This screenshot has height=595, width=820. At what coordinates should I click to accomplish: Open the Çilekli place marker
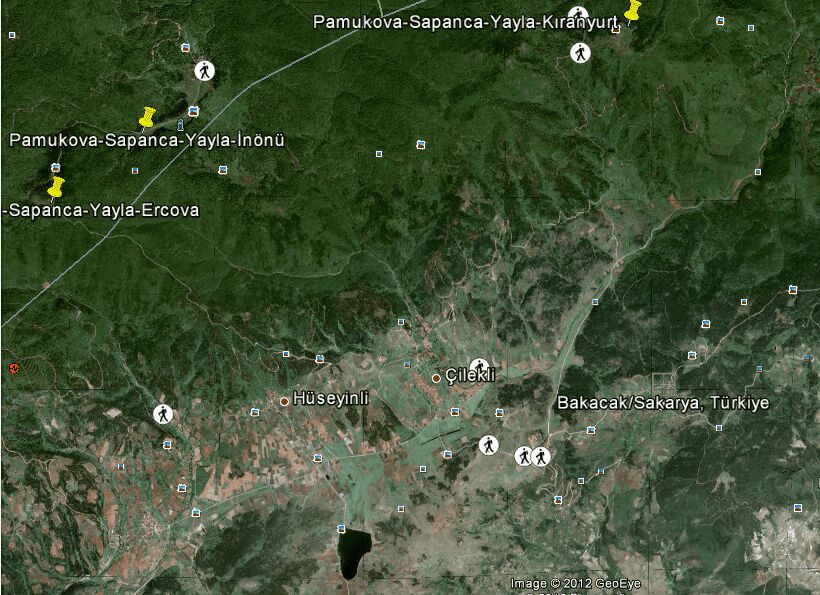click(436, 378)
